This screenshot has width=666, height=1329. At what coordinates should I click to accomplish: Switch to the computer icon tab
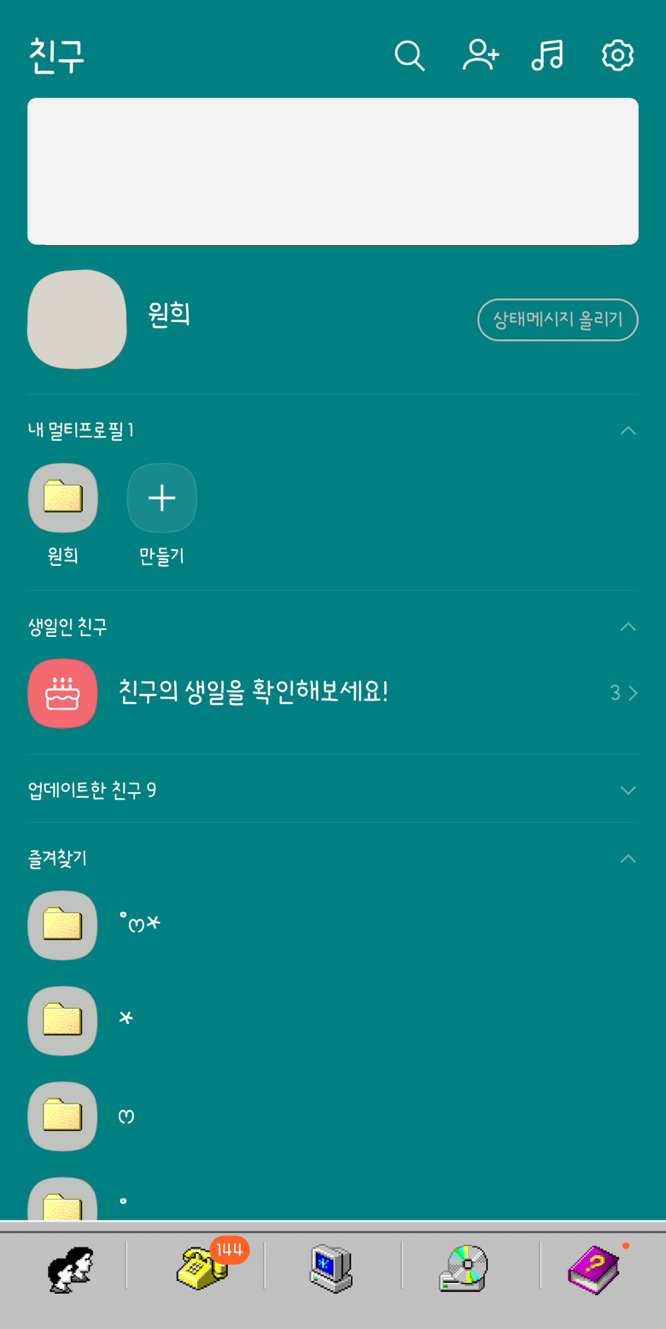[x=331, y=1268]
